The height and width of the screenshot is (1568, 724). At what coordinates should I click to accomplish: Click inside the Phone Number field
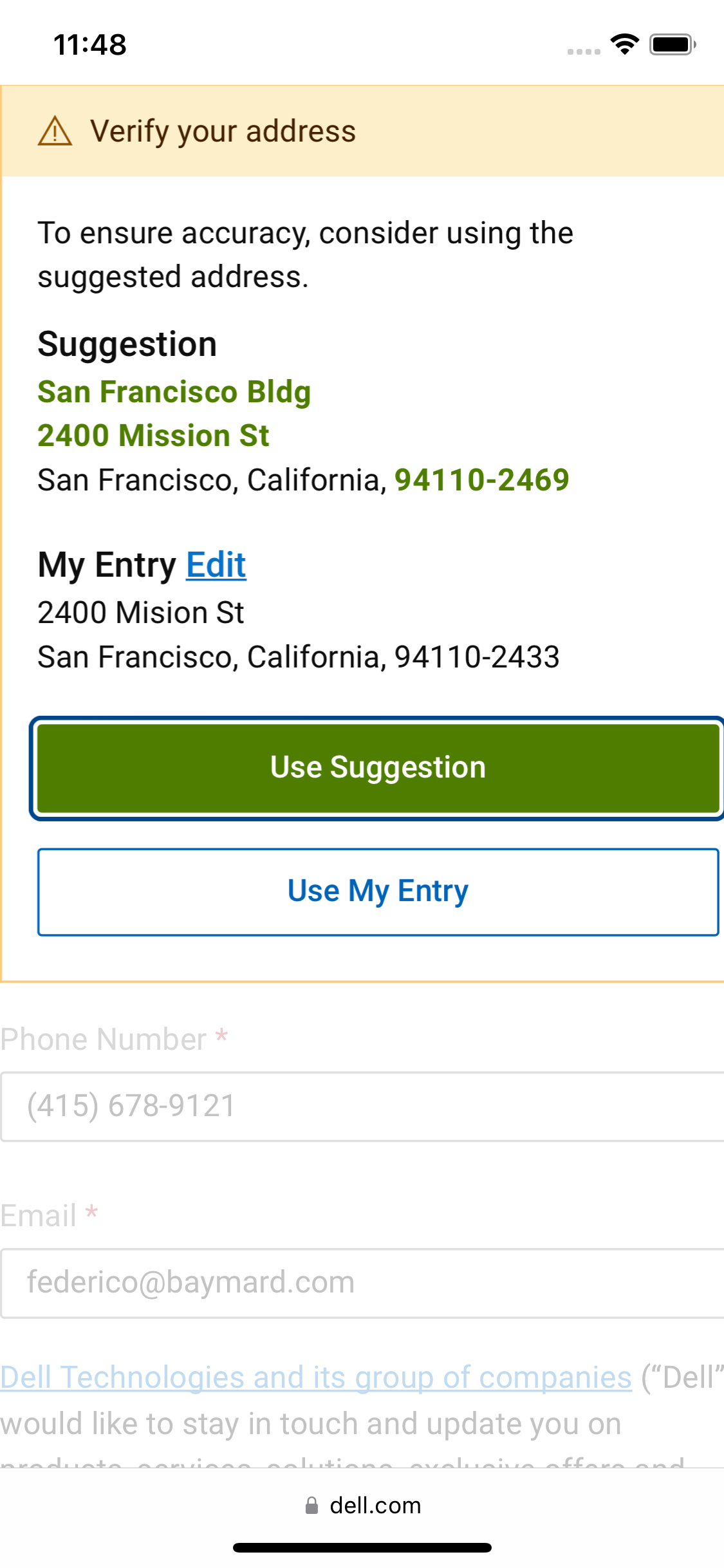tap(360, 1105)
